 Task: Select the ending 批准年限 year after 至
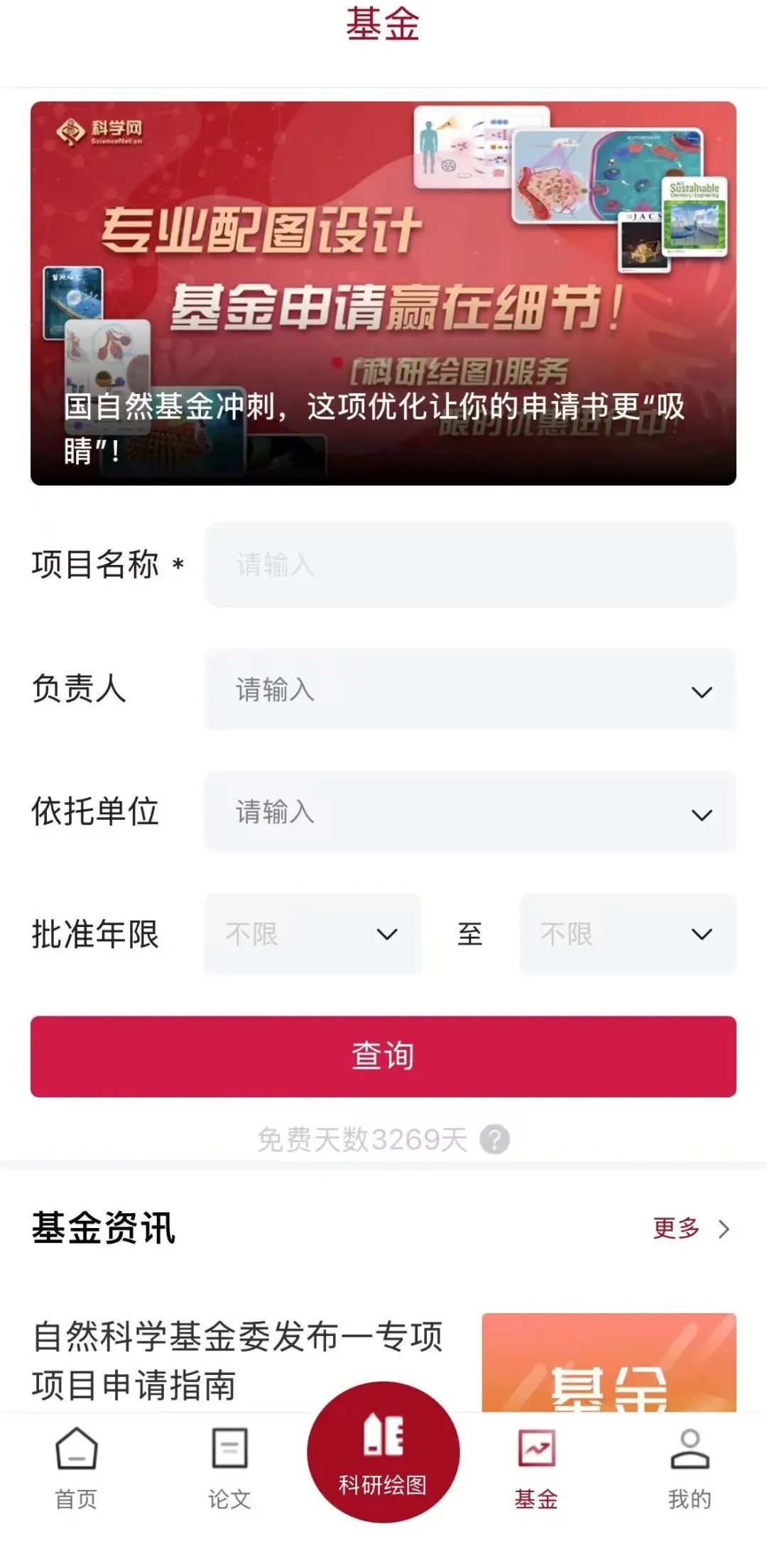click(628, 934)
